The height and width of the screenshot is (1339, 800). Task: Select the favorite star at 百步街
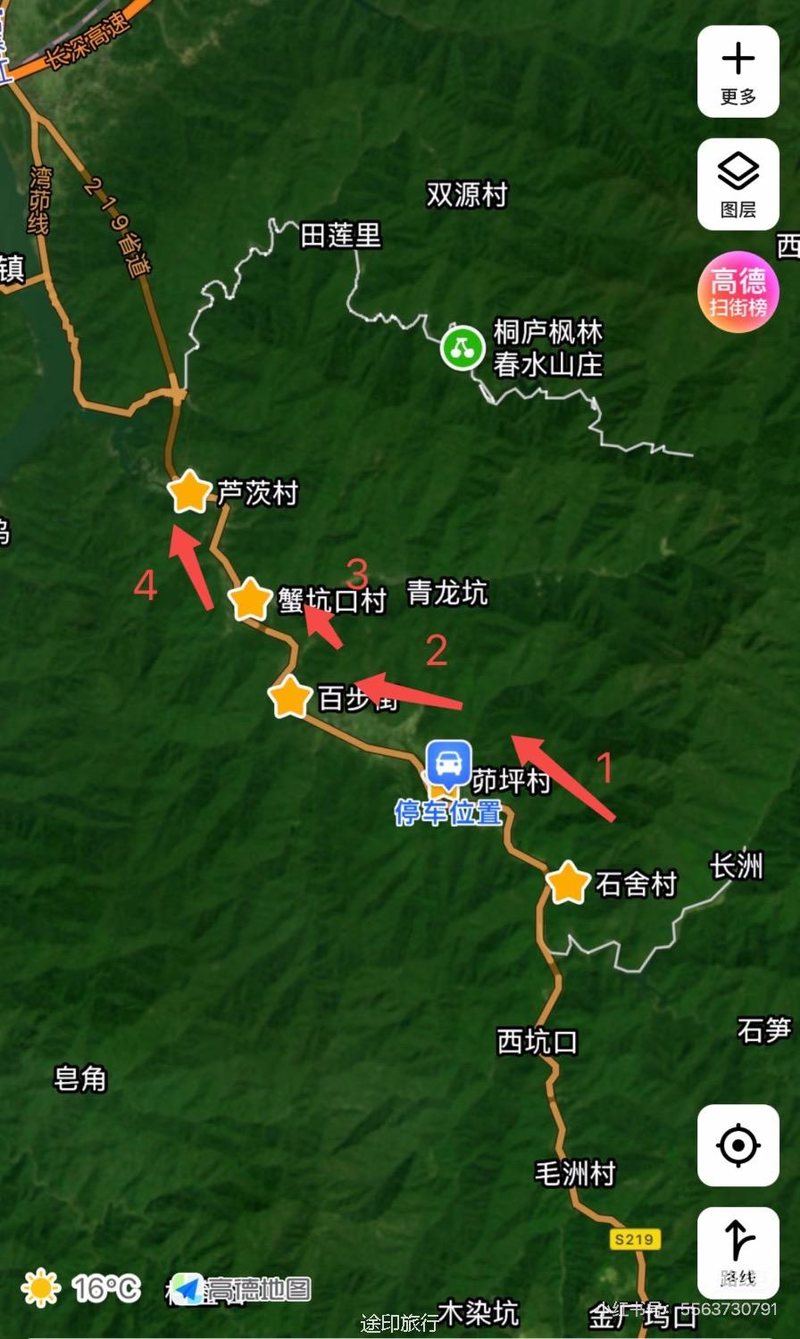[x=290, y=697]
